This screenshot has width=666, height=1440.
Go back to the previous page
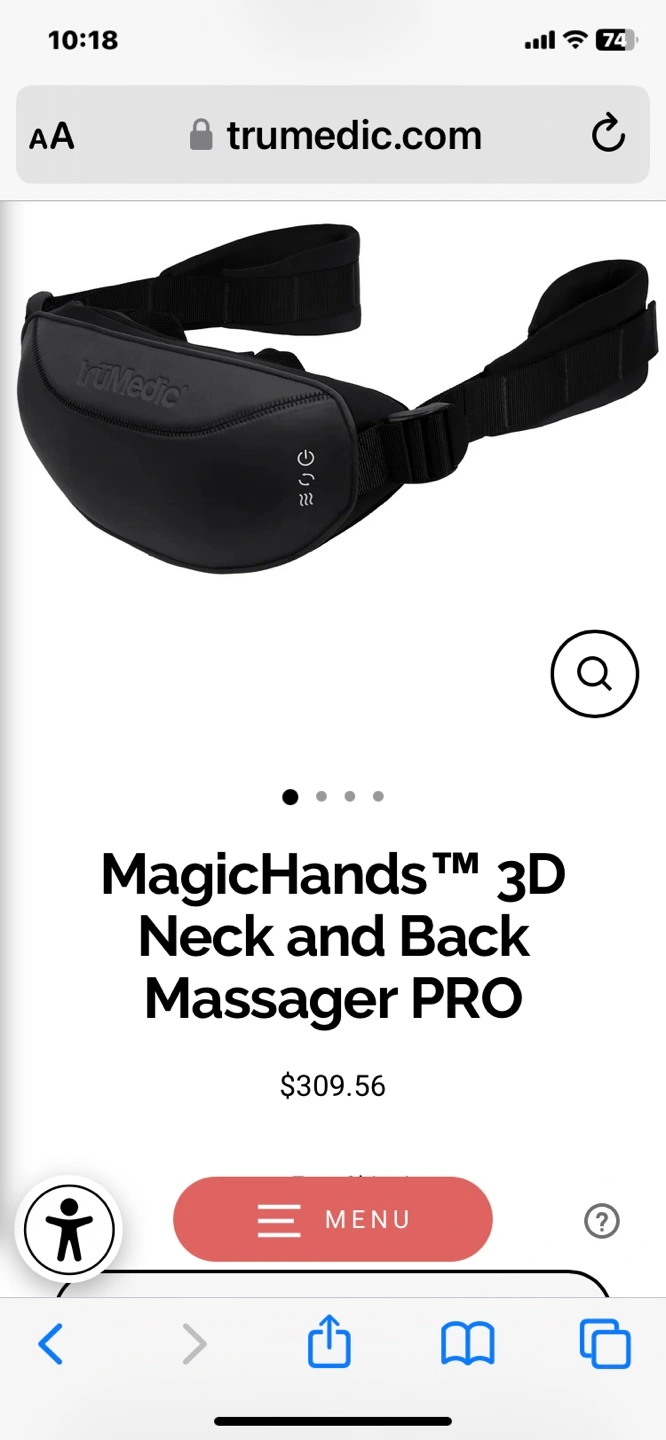click(51, 1344)
